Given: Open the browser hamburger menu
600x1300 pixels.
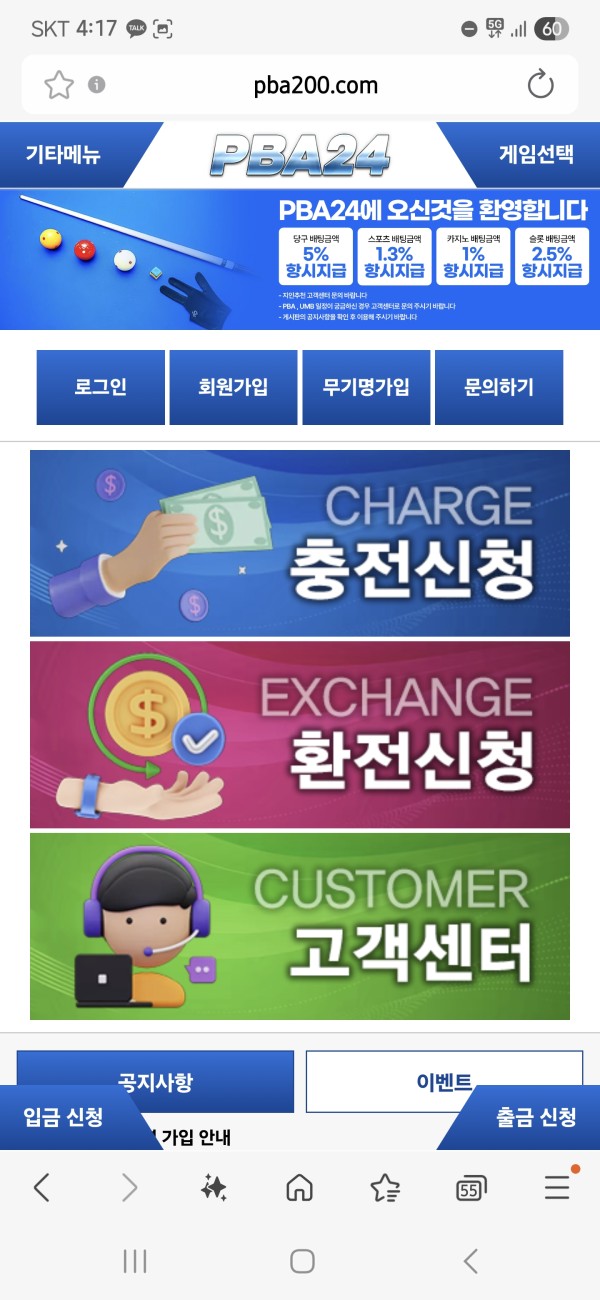Looking at the screenshot, I should [557, 1187].
